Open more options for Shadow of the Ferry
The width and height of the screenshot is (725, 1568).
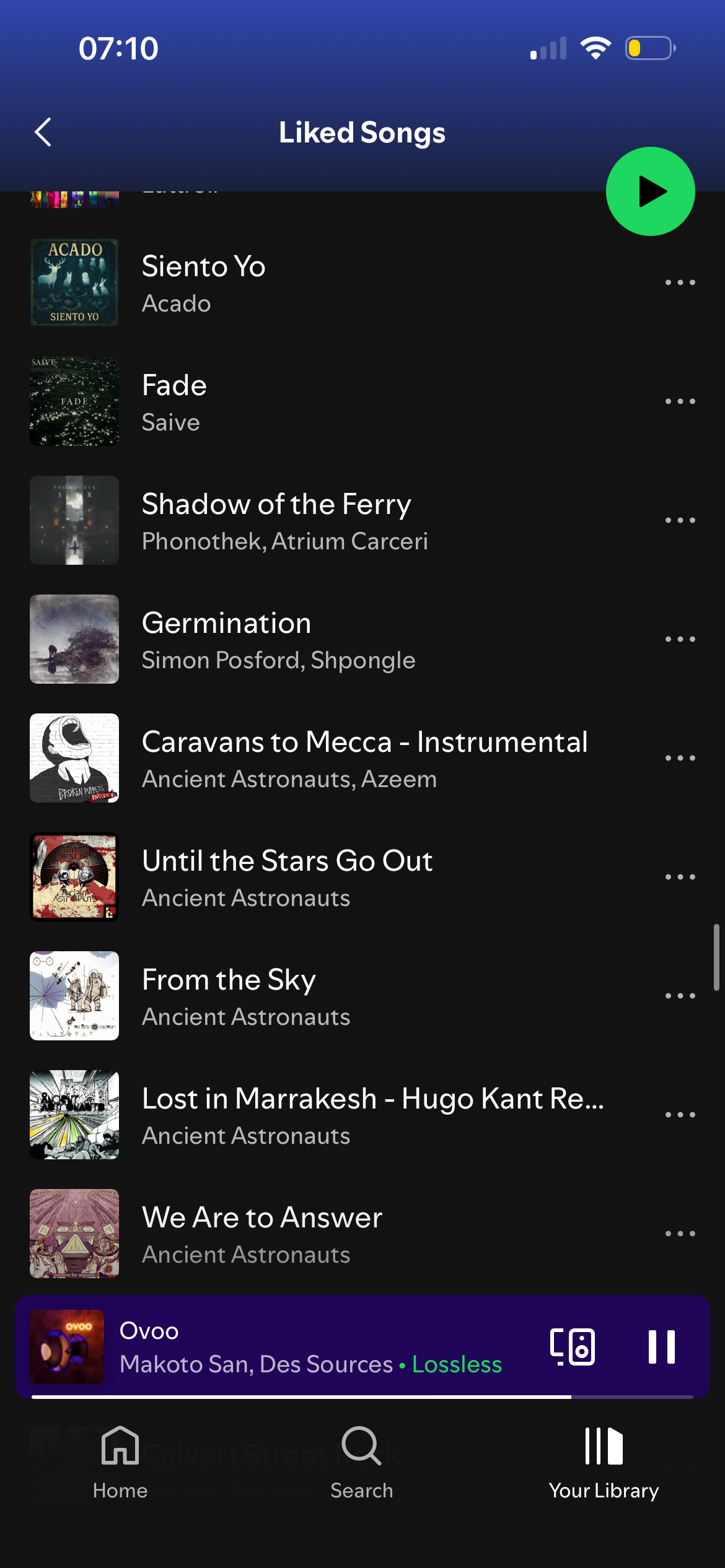[680, 521]
